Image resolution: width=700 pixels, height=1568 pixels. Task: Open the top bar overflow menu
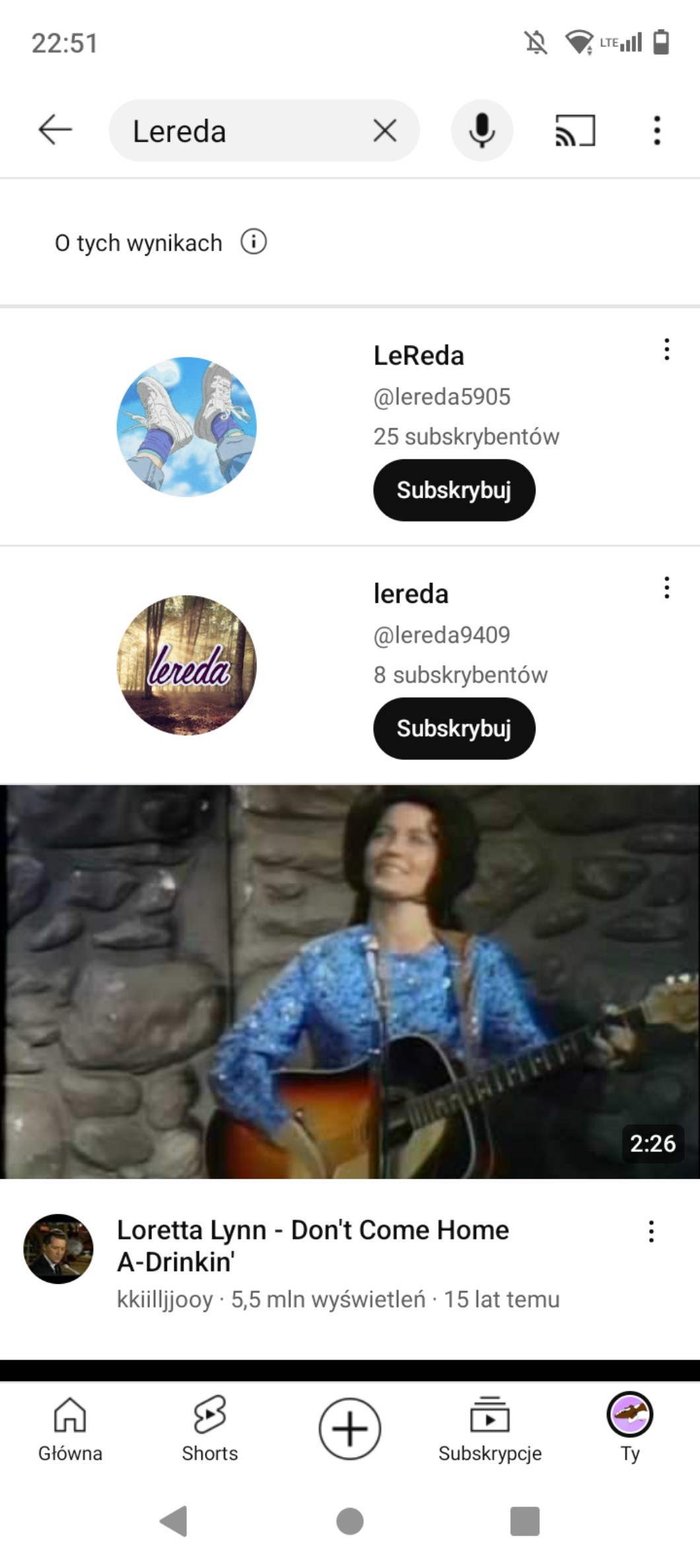656,130
